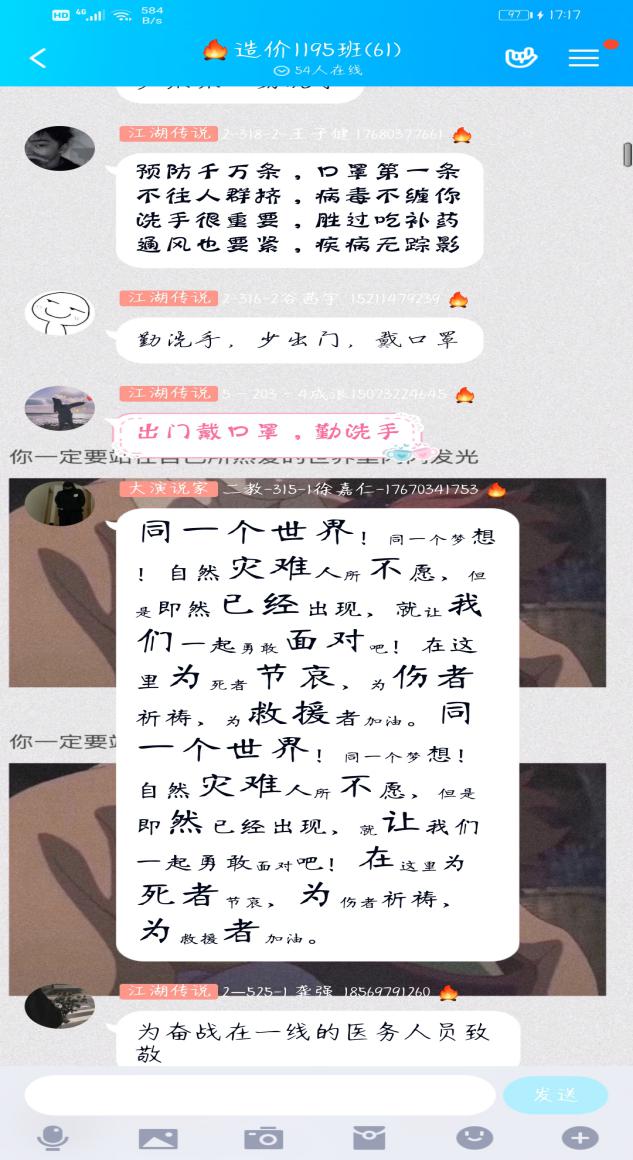Screen dimensions: 633x1160
Task: Tap the message input field
Action: [x=260, y=1095]
